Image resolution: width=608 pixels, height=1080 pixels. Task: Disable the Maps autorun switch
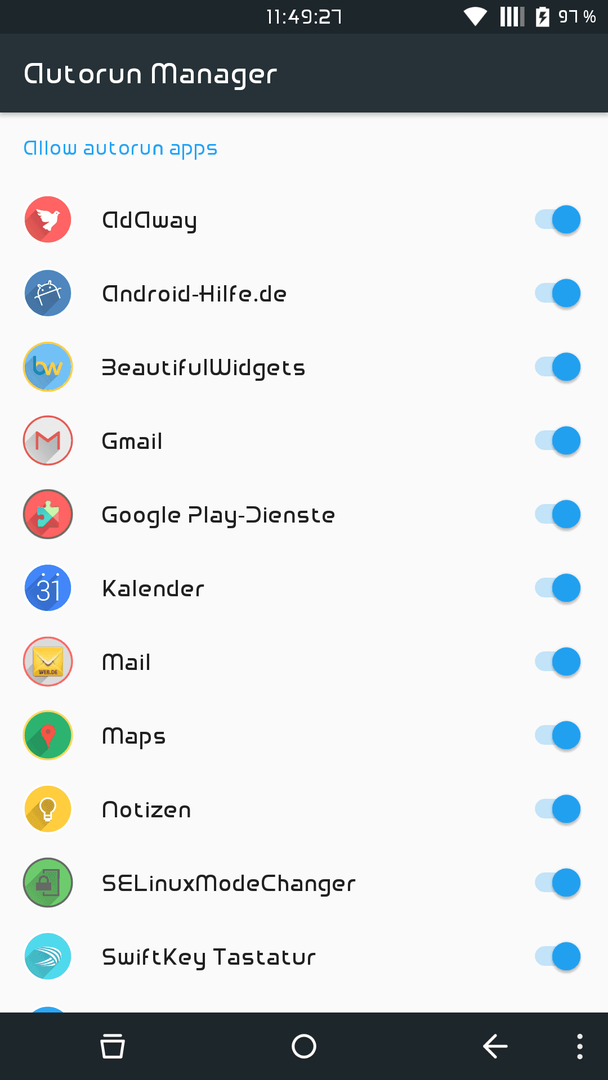(558, 736)
